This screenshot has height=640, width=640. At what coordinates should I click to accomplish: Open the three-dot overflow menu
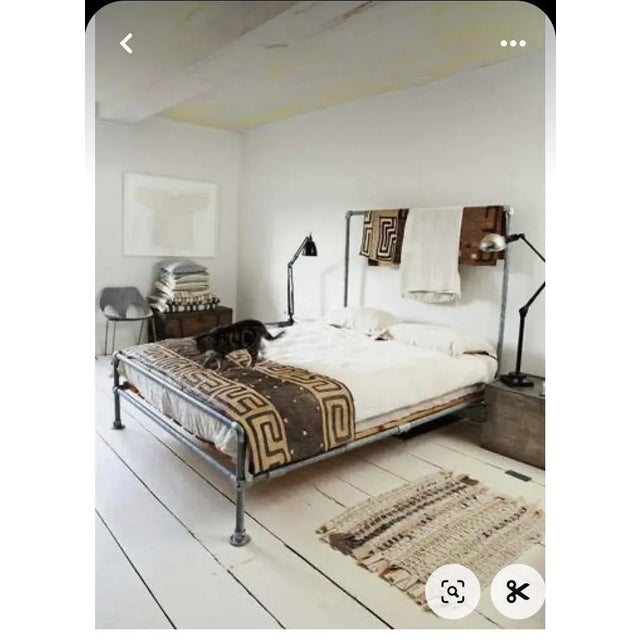513,43
